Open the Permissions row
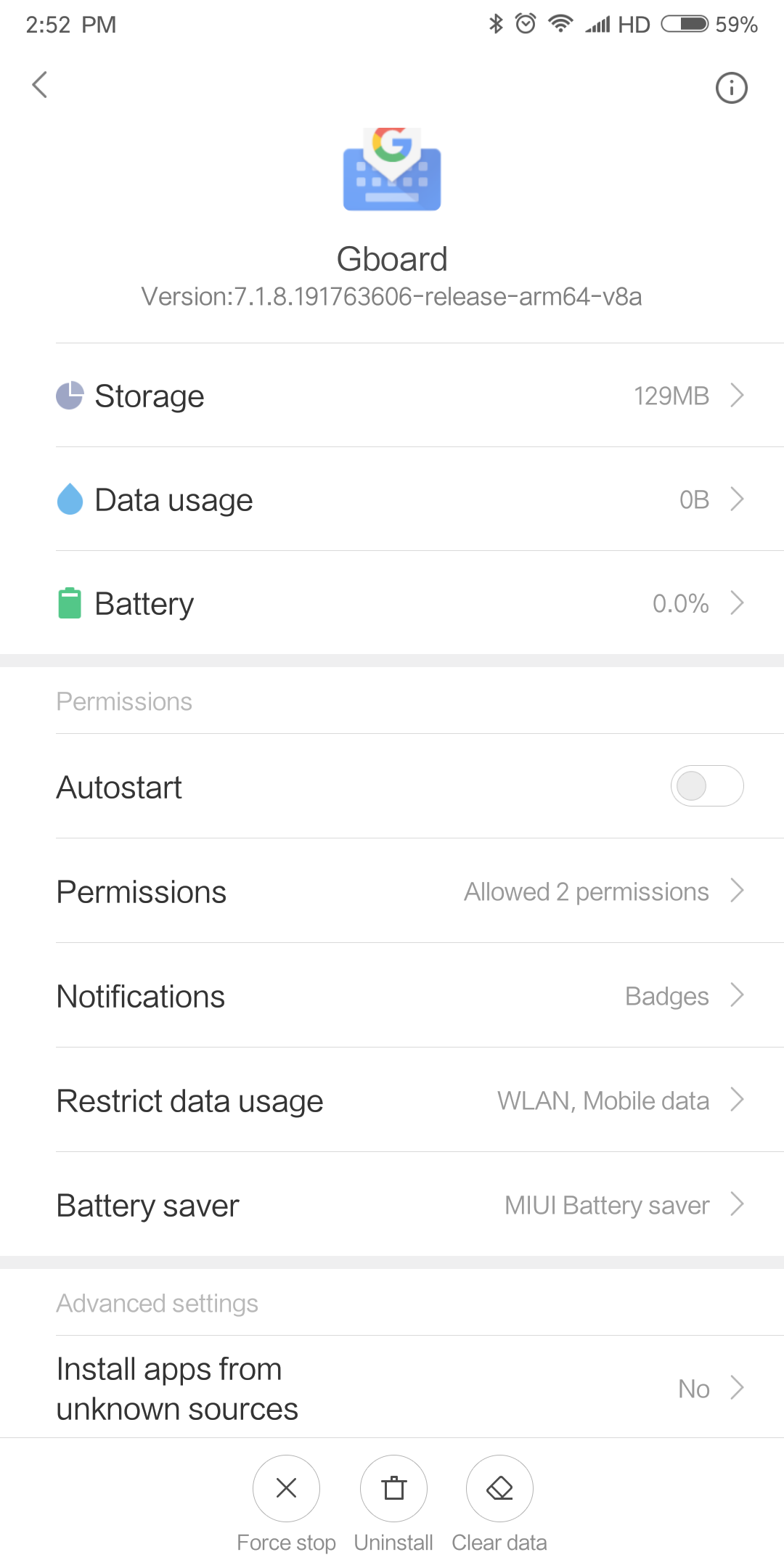This screenshot has width=784, height=1568. [x=392, y=891]
